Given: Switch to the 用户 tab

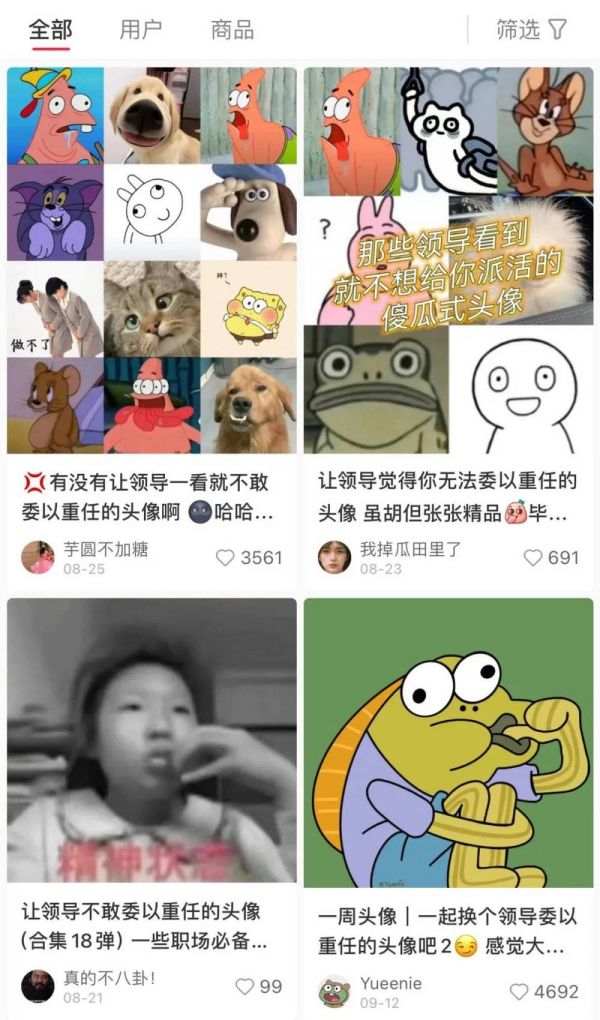Looking at the screenshot, I should pyautogui.click(x=140, y=30).
